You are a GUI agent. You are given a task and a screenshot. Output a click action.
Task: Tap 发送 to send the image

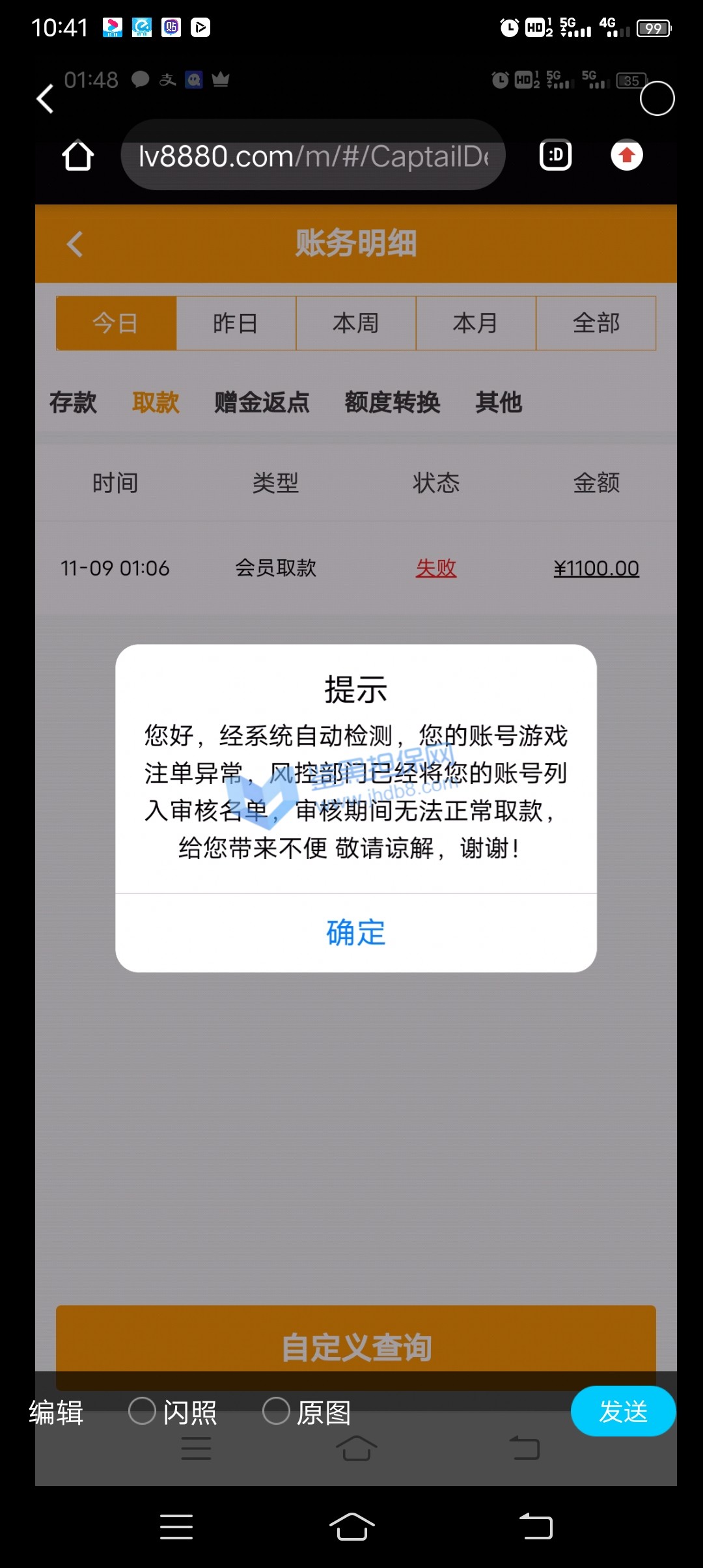(x=623, y=1411)
